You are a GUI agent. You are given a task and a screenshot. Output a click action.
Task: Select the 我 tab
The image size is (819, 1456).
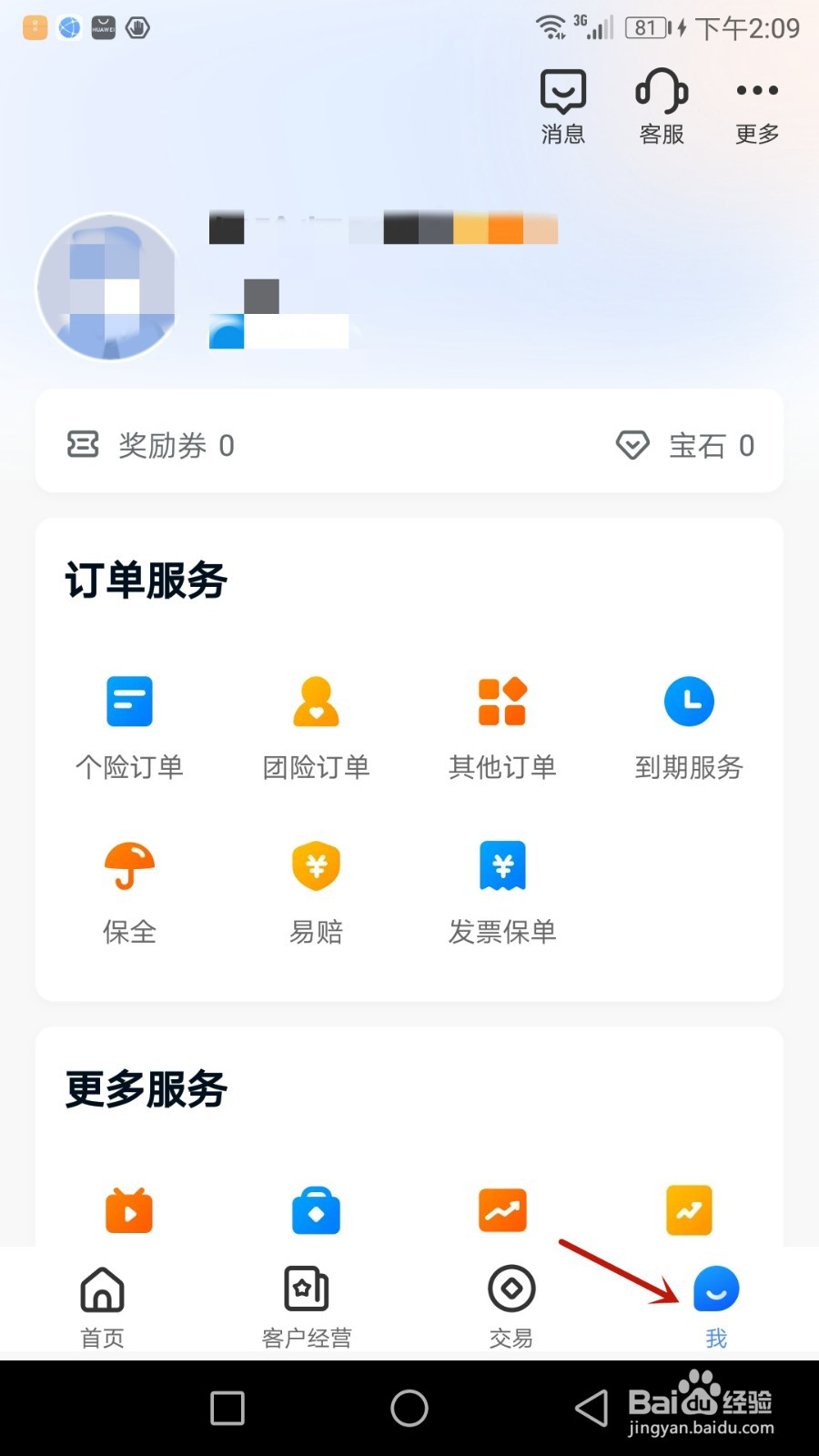(716, 1305)
